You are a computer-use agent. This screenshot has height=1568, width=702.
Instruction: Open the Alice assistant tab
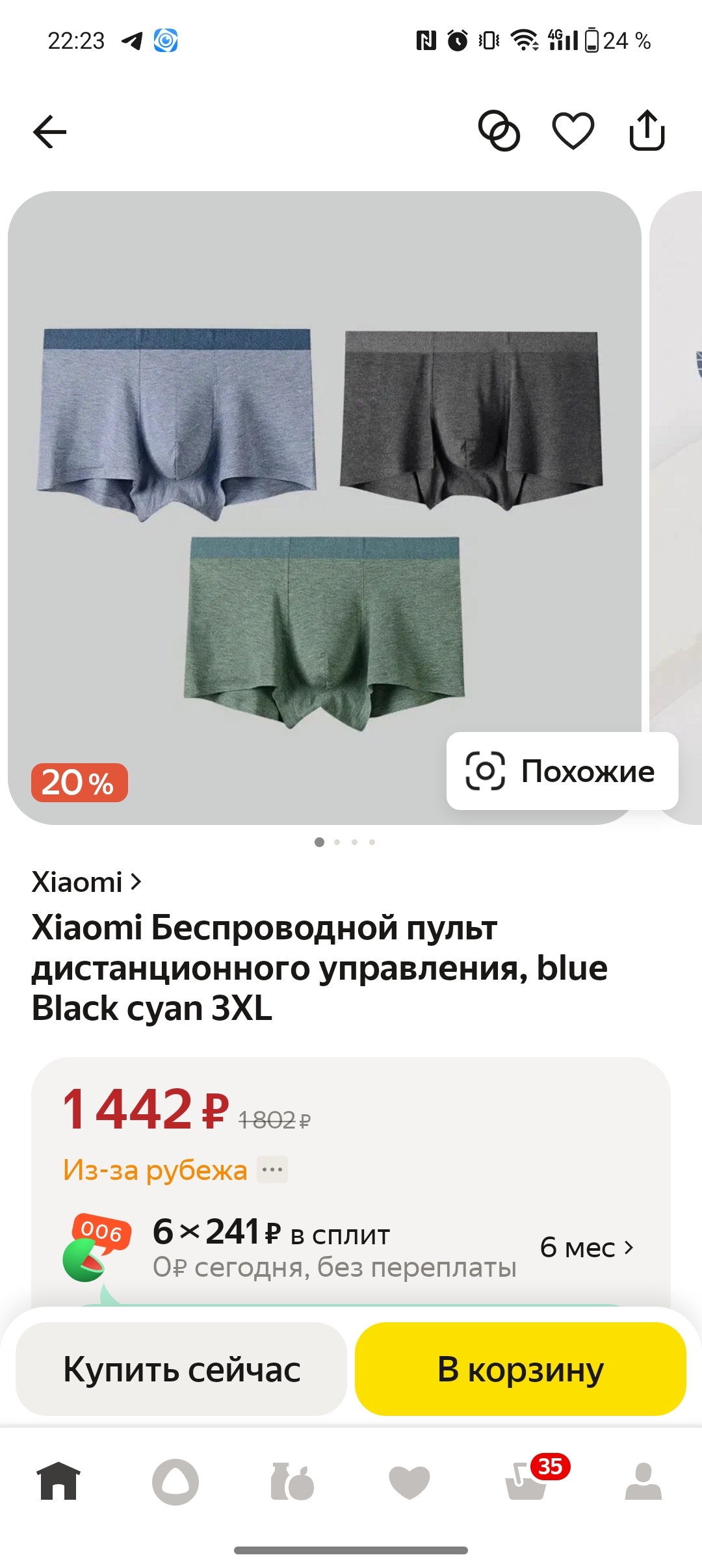point(175,1482)
